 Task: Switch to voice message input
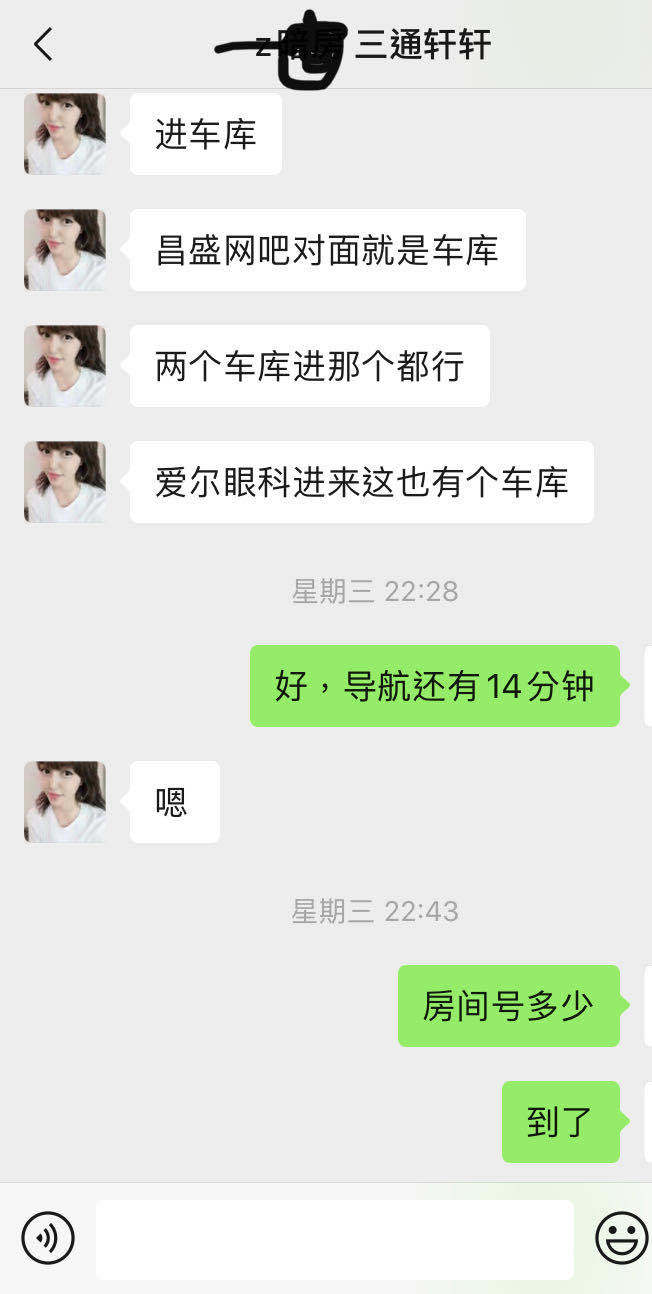[48, 1238]
